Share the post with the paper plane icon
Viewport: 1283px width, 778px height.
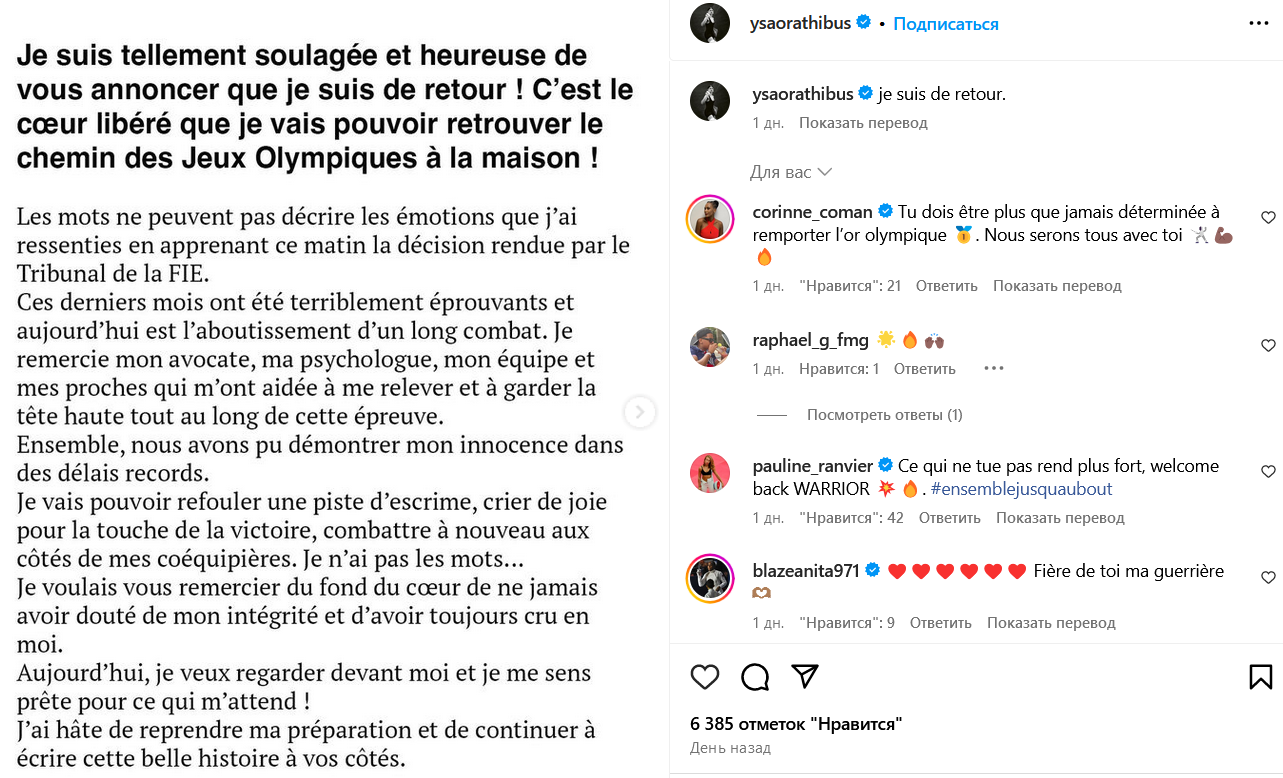[x=805, y=677]
